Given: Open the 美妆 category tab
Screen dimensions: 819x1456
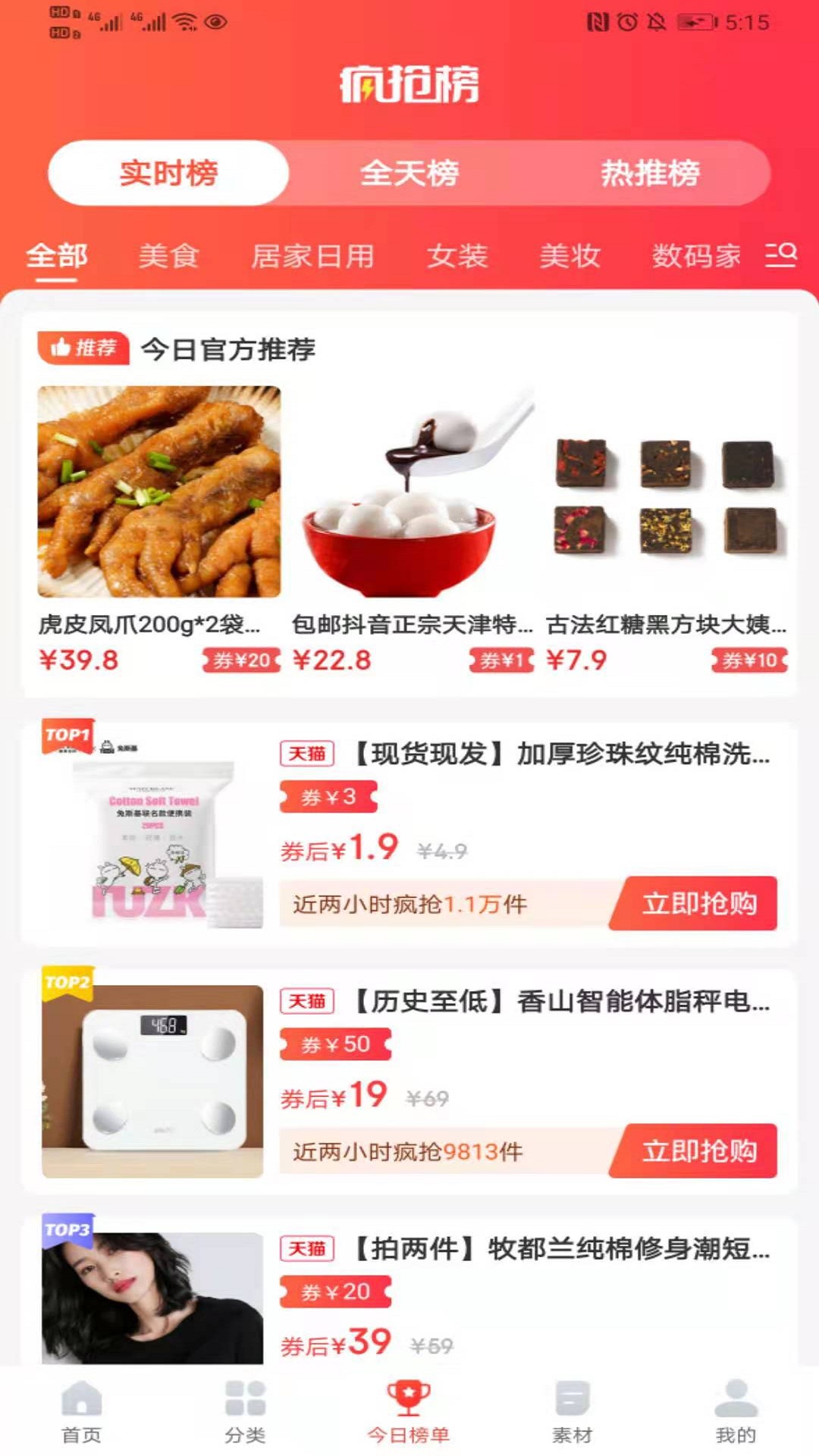Looking at the screenshot, I should tap(572, 256).
